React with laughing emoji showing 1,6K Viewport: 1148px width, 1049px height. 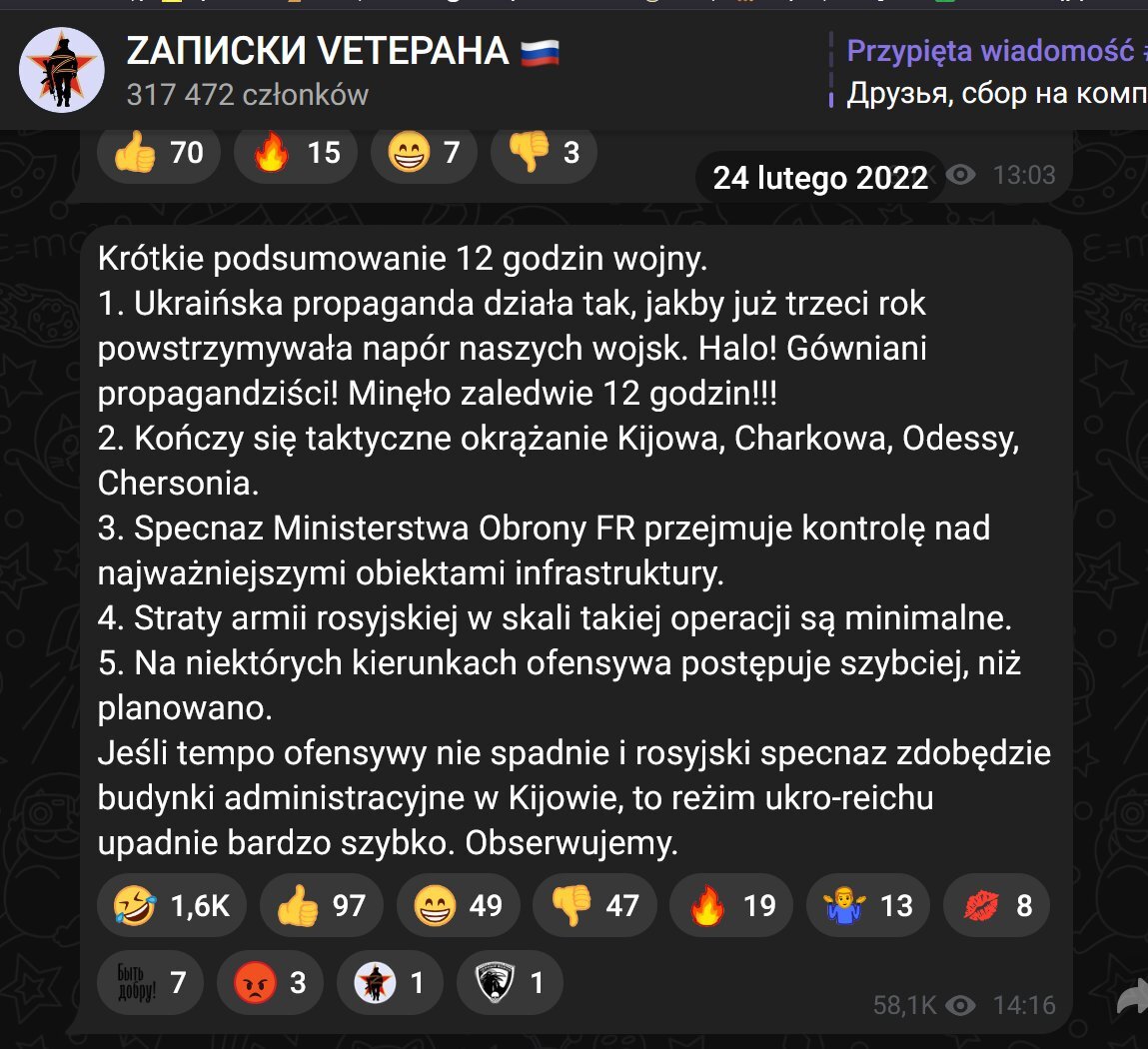click(x=172, y=906)
